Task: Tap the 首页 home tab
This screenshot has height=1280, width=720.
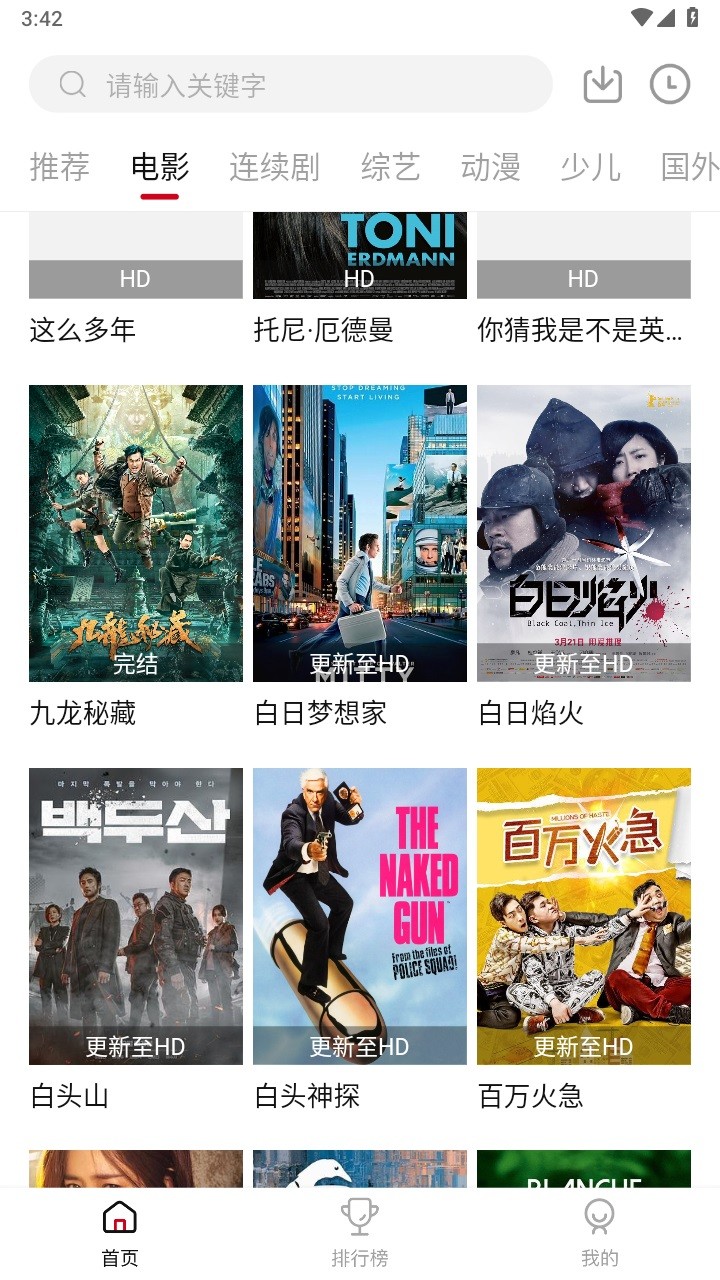Action: click(120, 1233)
